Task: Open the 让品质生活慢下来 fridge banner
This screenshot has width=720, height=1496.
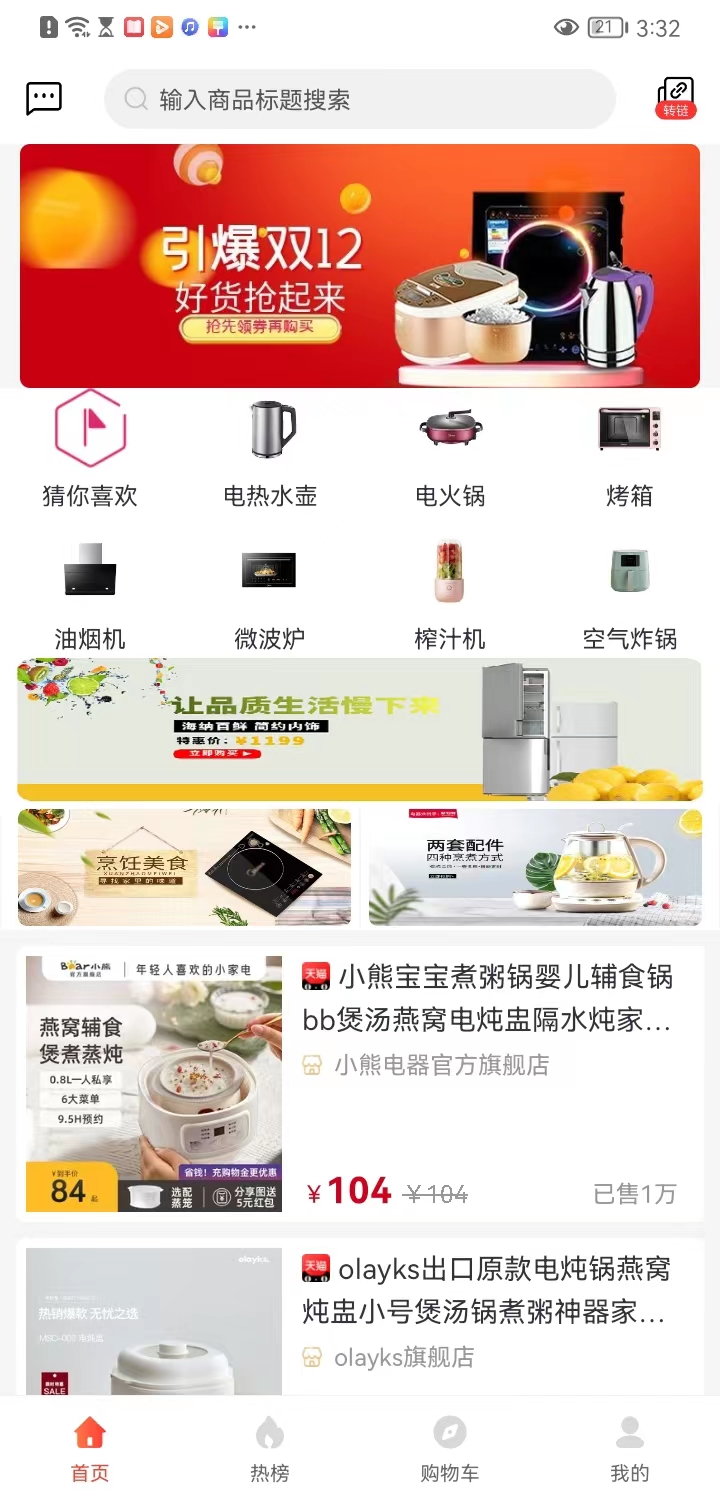Action: [x=360, y=729]
